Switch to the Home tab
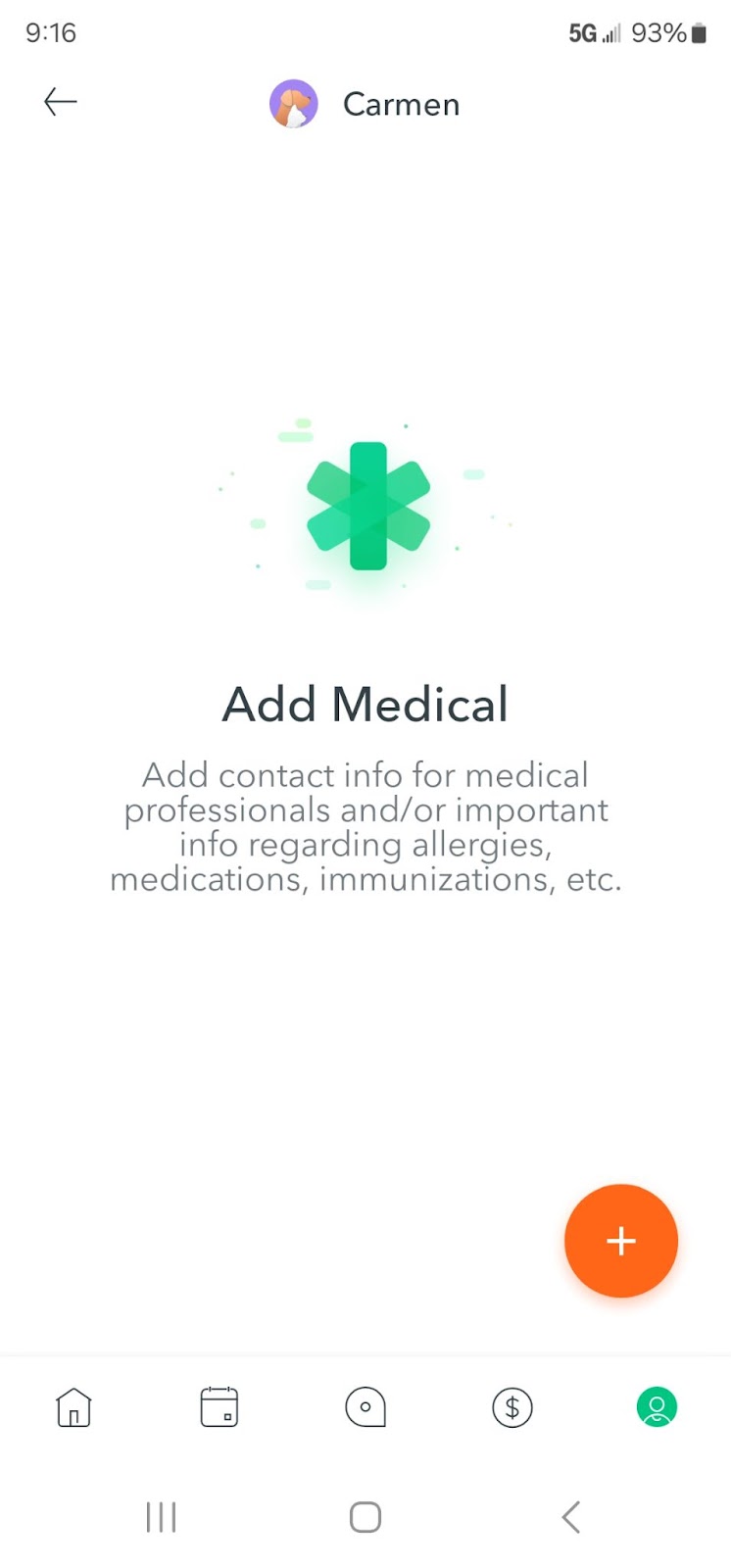 click(74, 1407)
